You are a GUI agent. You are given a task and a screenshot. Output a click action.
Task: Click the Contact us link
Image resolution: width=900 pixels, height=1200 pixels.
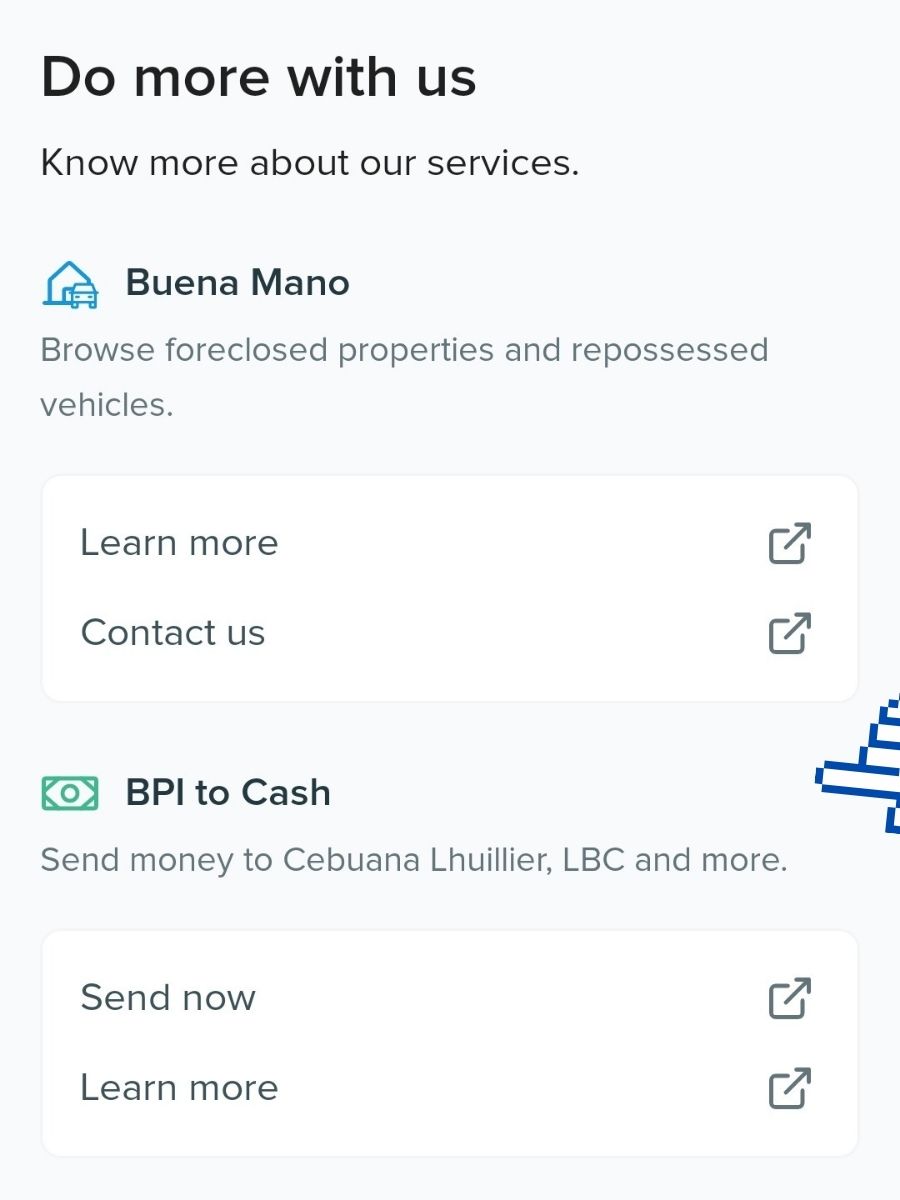[173, 632]
